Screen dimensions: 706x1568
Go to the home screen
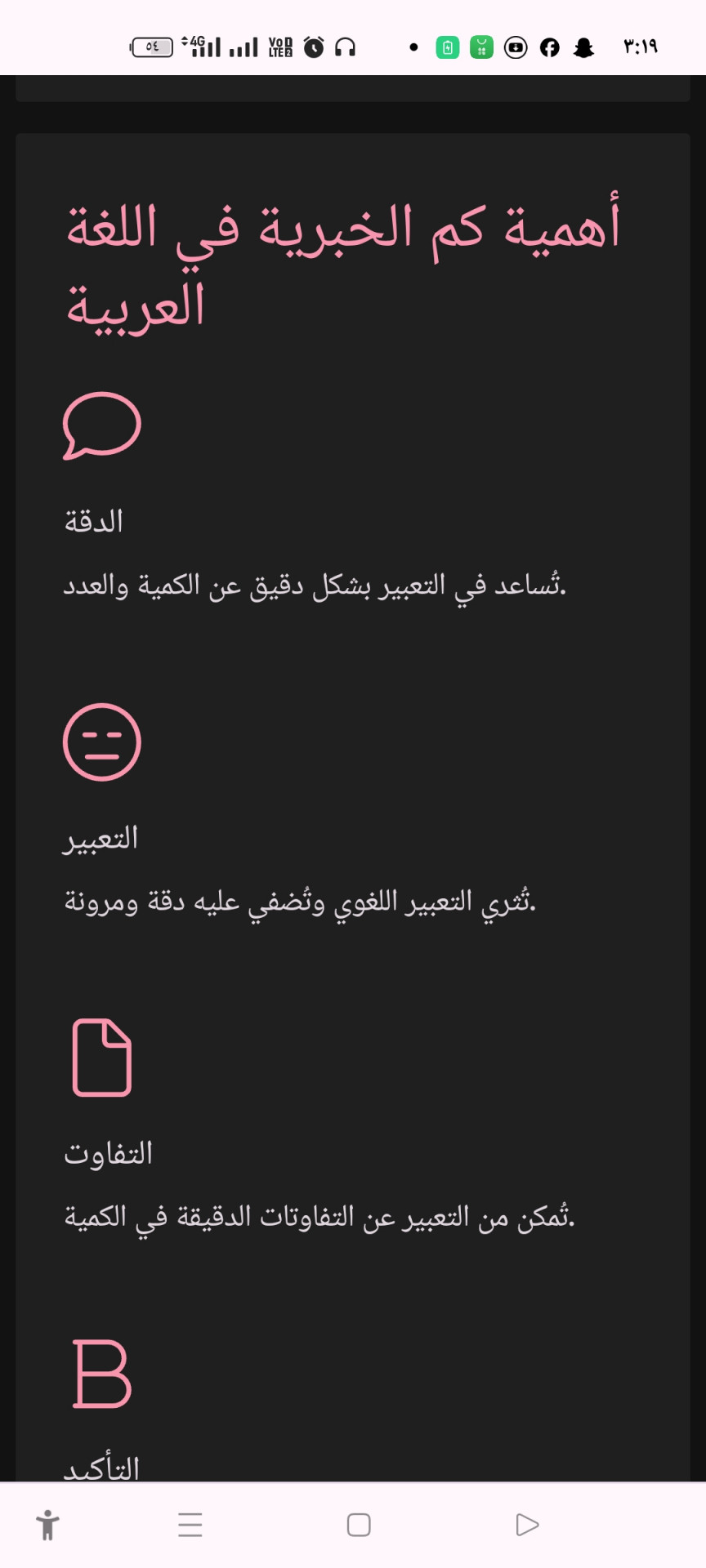pos(359,1525)
